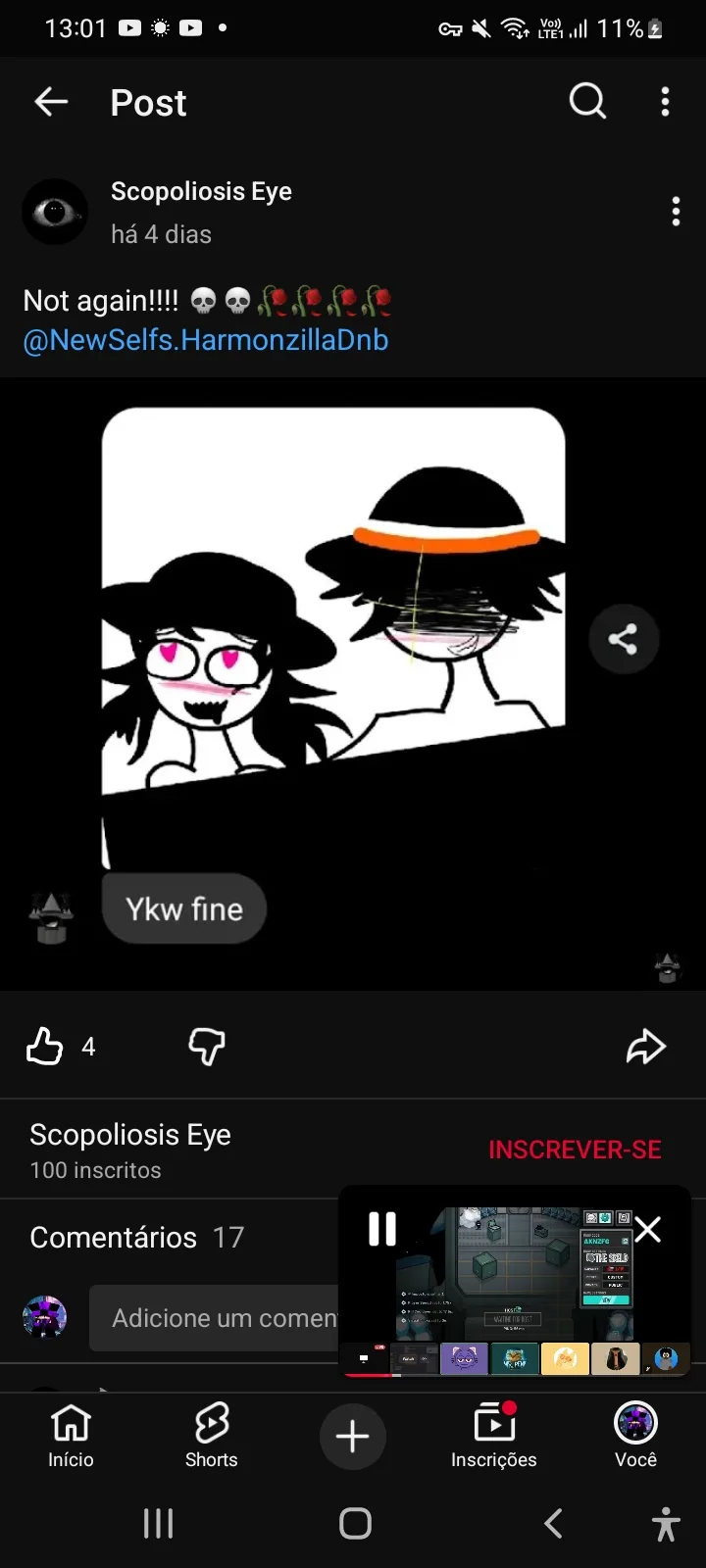Add a comment in the text field

[216, 1318]
